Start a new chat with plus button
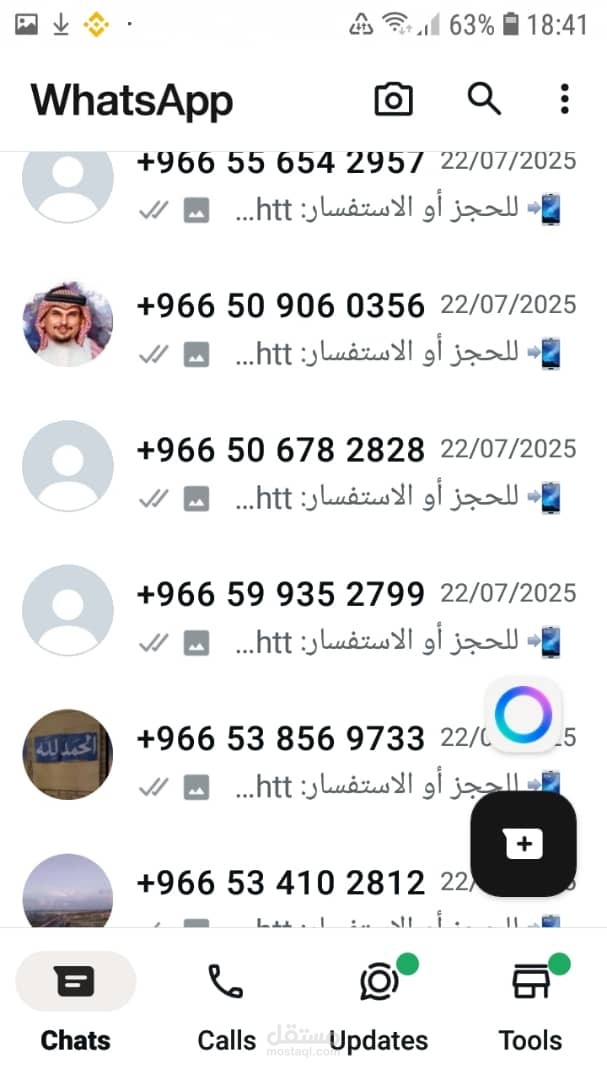Viewport: 607px width, 1080px height. pos(523,844)
